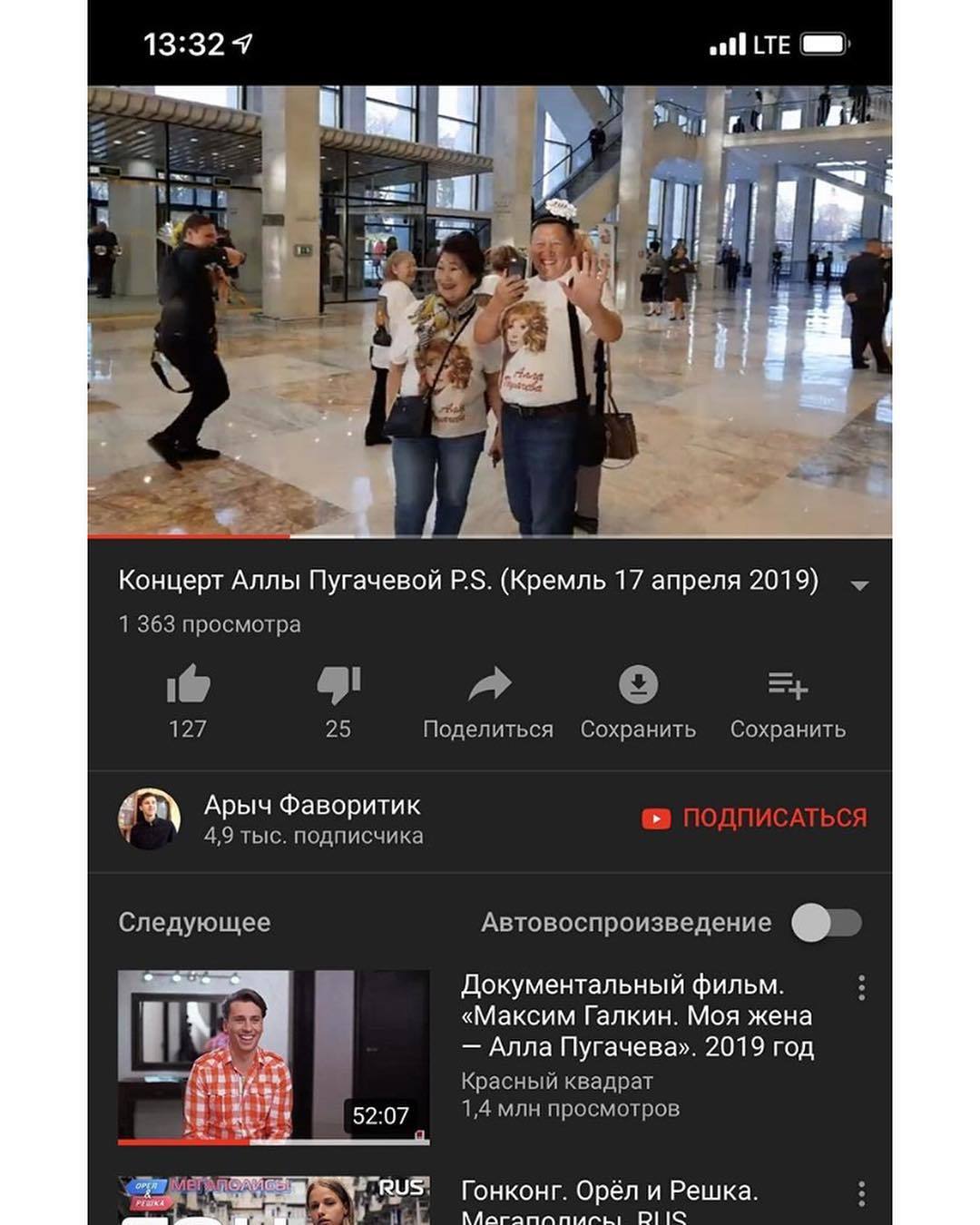Open the Гонконг Орёл и Решка video
Image resolution: width=980 pixels, height=1225 pixels.
pyautogui.click(x=273, y=1200)
